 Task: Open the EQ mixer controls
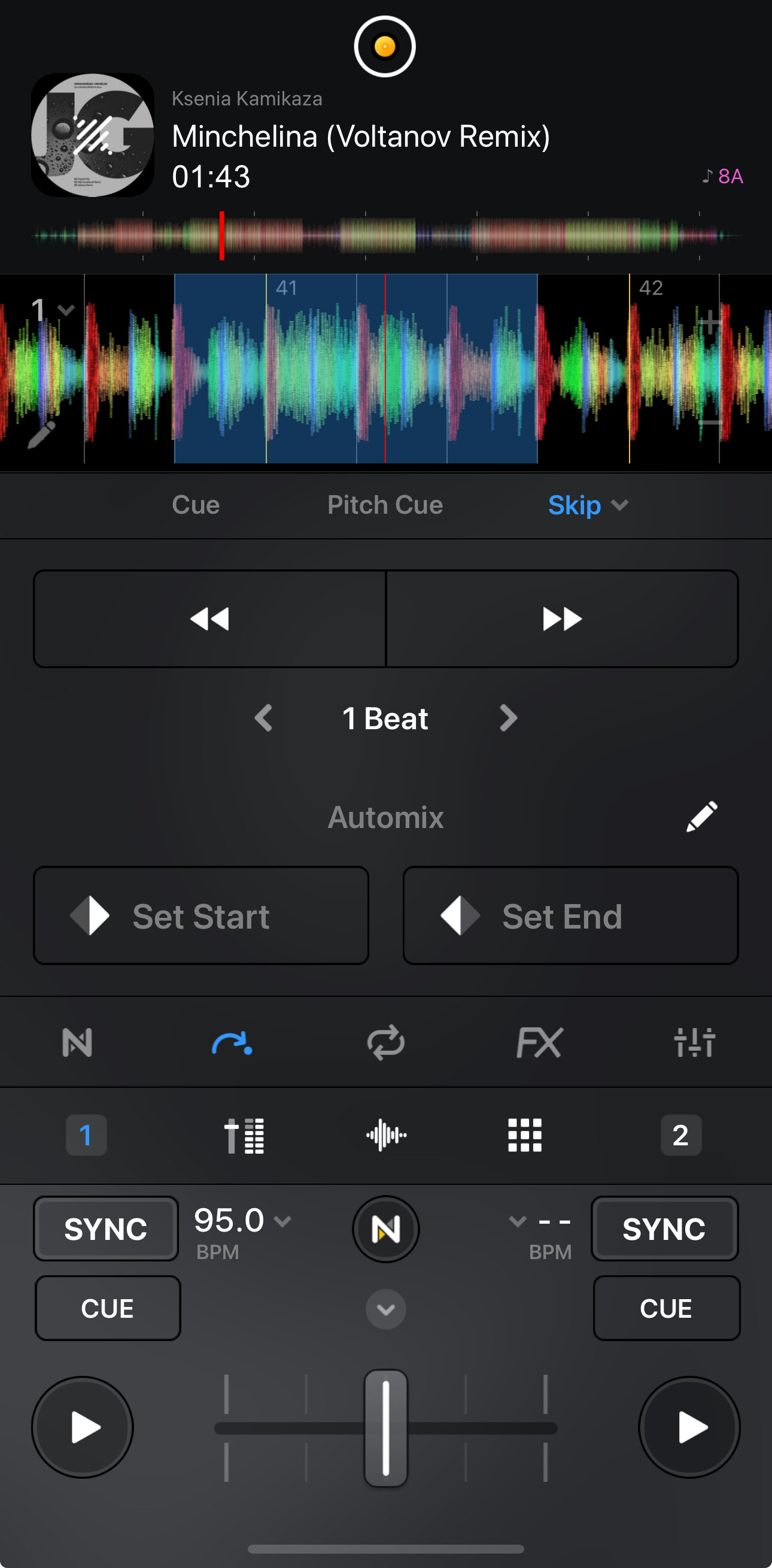pos(694,1042)
